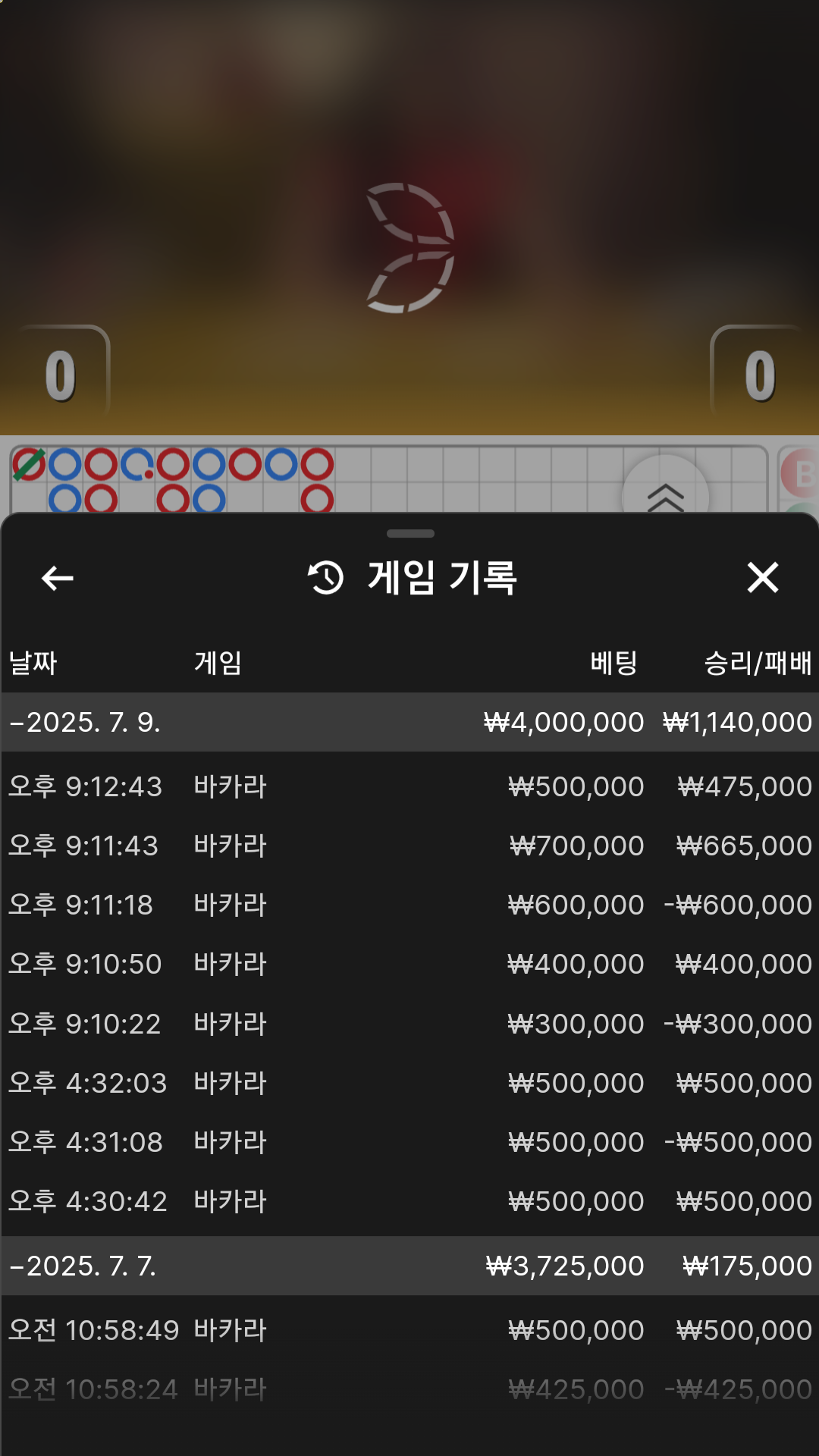Image resolution: width=819 pixels, height=1456 pixels.
Task: Open the 오후 4:32:03 바카라 record
Action: [x=409, y=1083]
